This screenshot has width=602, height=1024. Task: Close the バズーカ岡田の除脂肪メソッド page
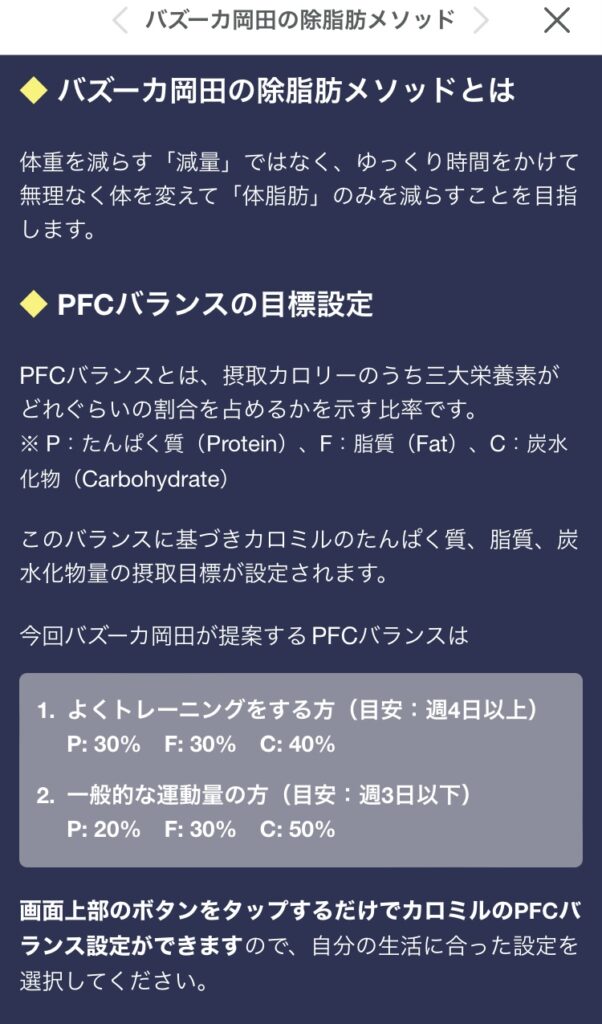[x=557, y=20]
